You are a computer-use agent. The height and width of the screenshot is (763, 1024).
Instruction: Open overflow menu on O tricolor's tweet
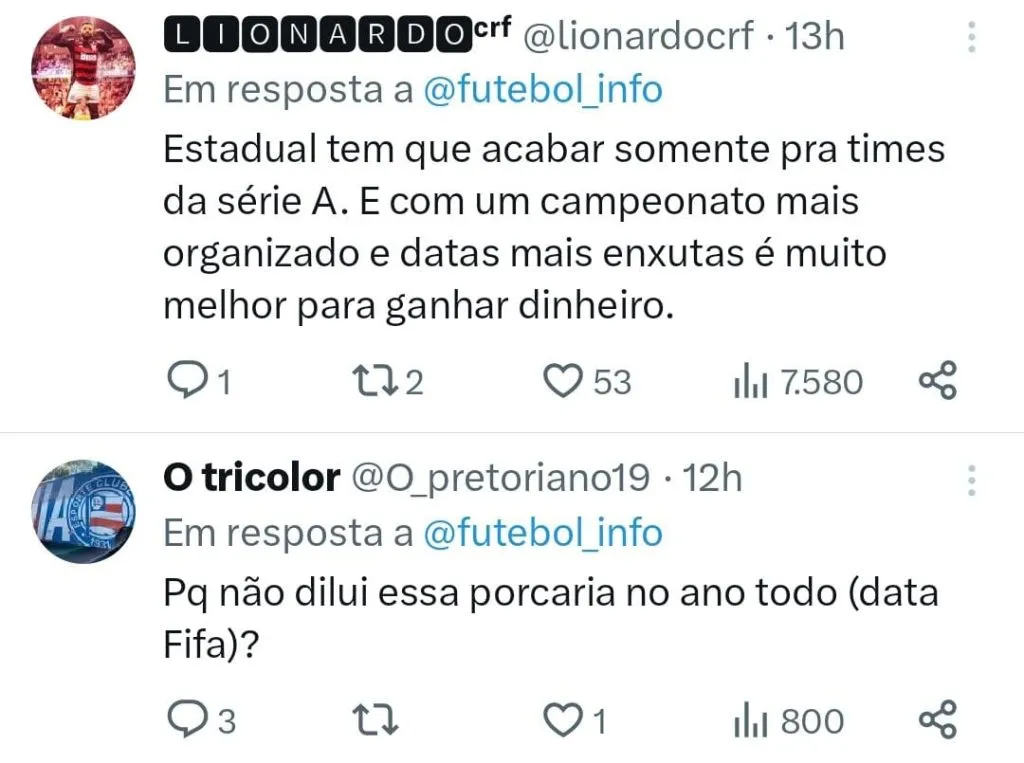click(x=971, y=480)
